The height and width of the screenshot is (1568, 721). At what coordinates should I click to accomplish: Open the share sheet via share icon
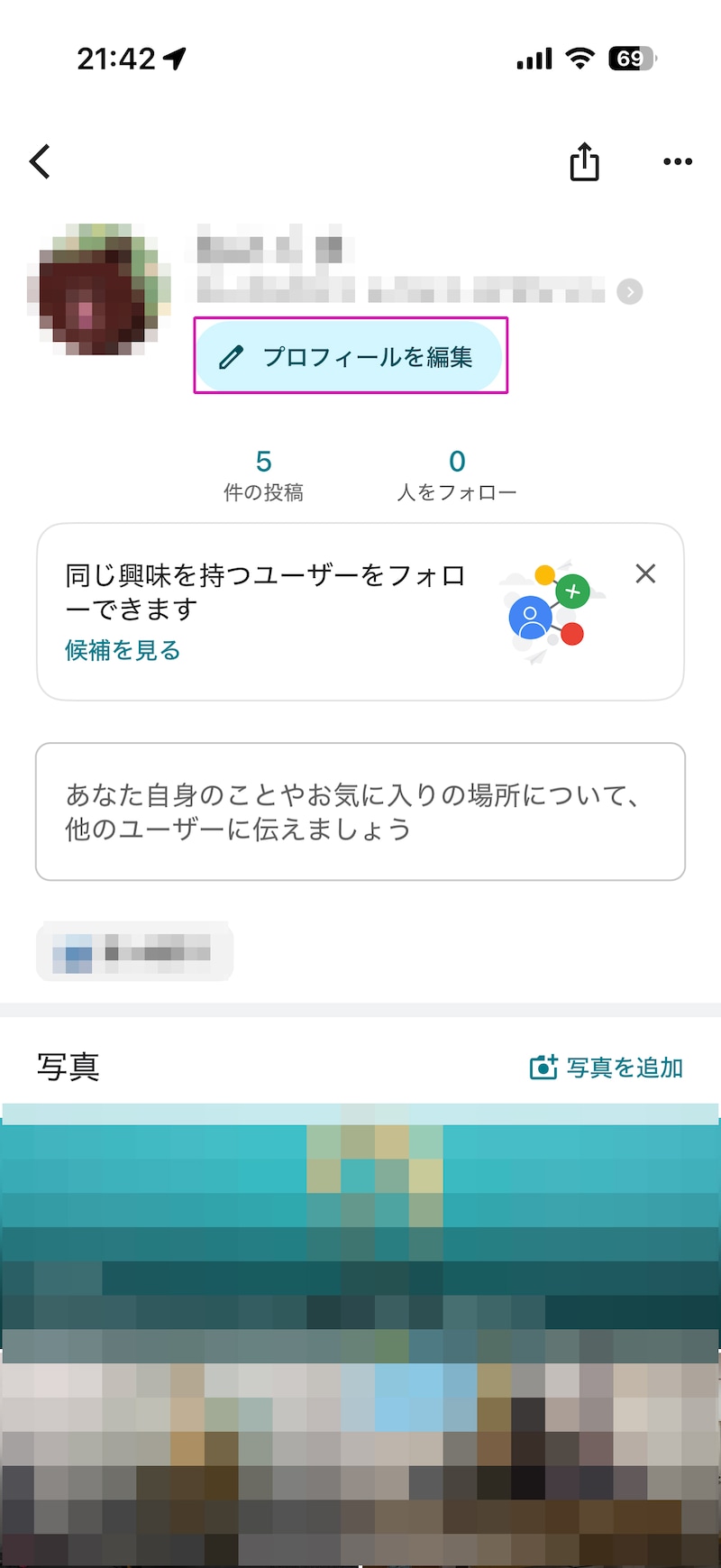click(x=584, y=161)
